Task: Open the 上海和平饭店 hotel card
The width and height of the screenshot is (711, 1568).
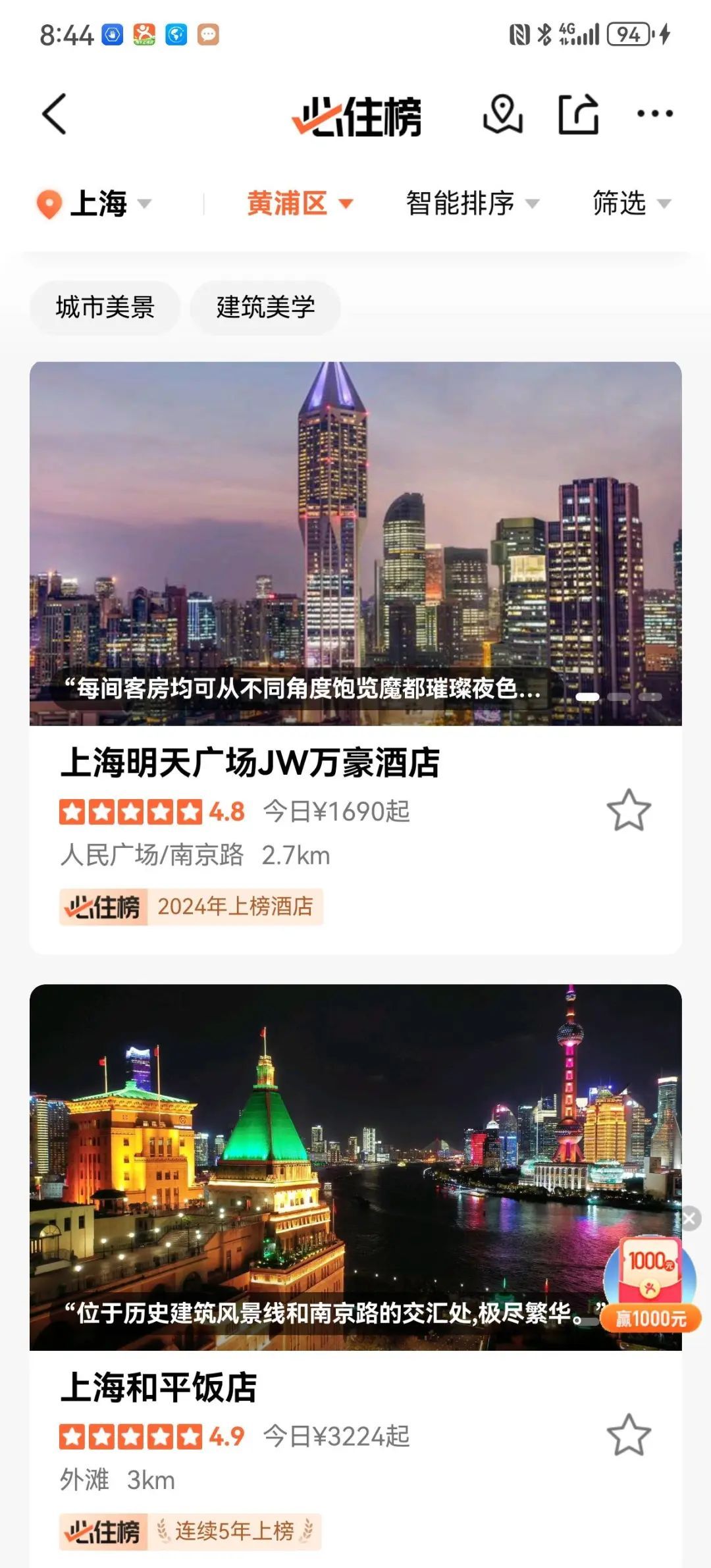Action: click(159, 1388)
